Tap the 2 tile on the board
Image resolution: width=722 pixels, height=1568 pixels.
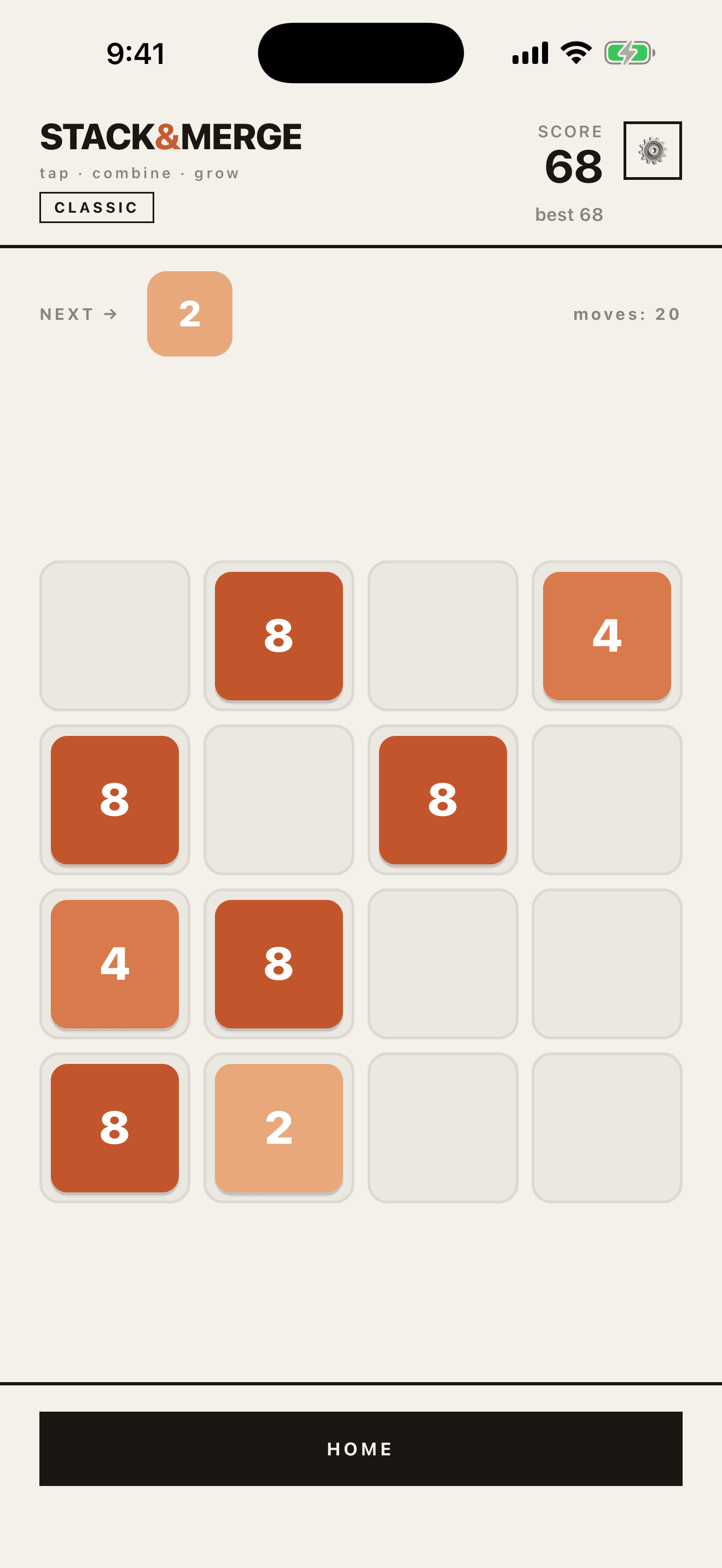(279, 1128)
